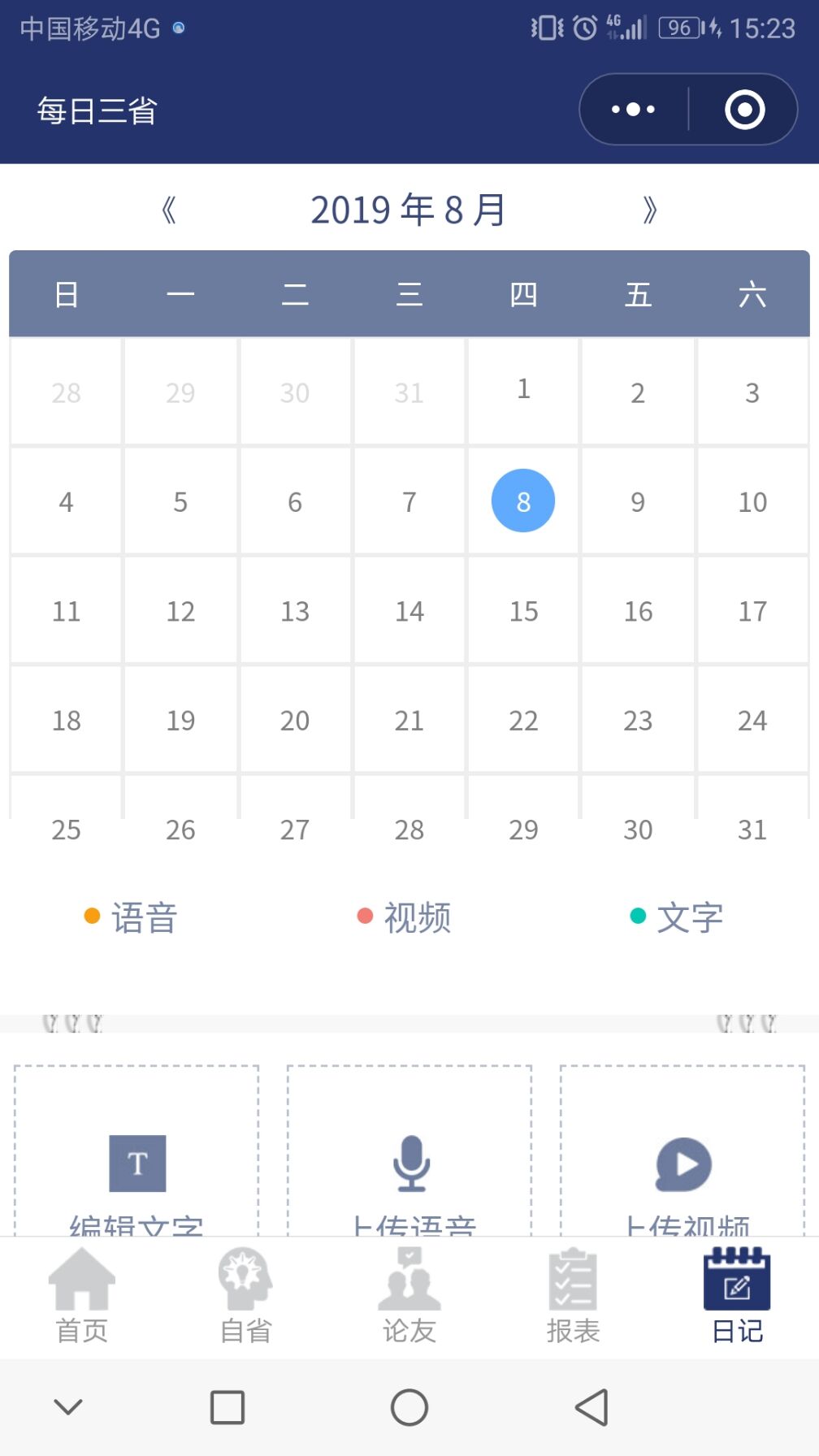This screenshot has height=1456, width=819.
Task: Tap the mini-program close capsule button
Action: point(744,108)
